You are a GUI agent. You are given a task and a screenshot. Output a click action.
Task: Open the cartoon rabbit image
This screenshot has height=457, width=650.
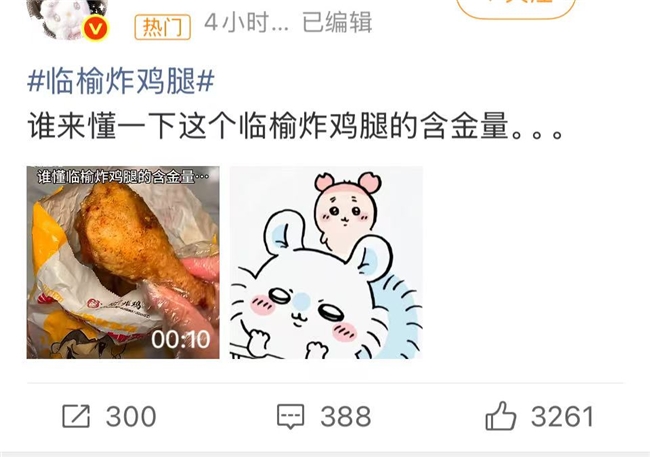click(326, 262)
